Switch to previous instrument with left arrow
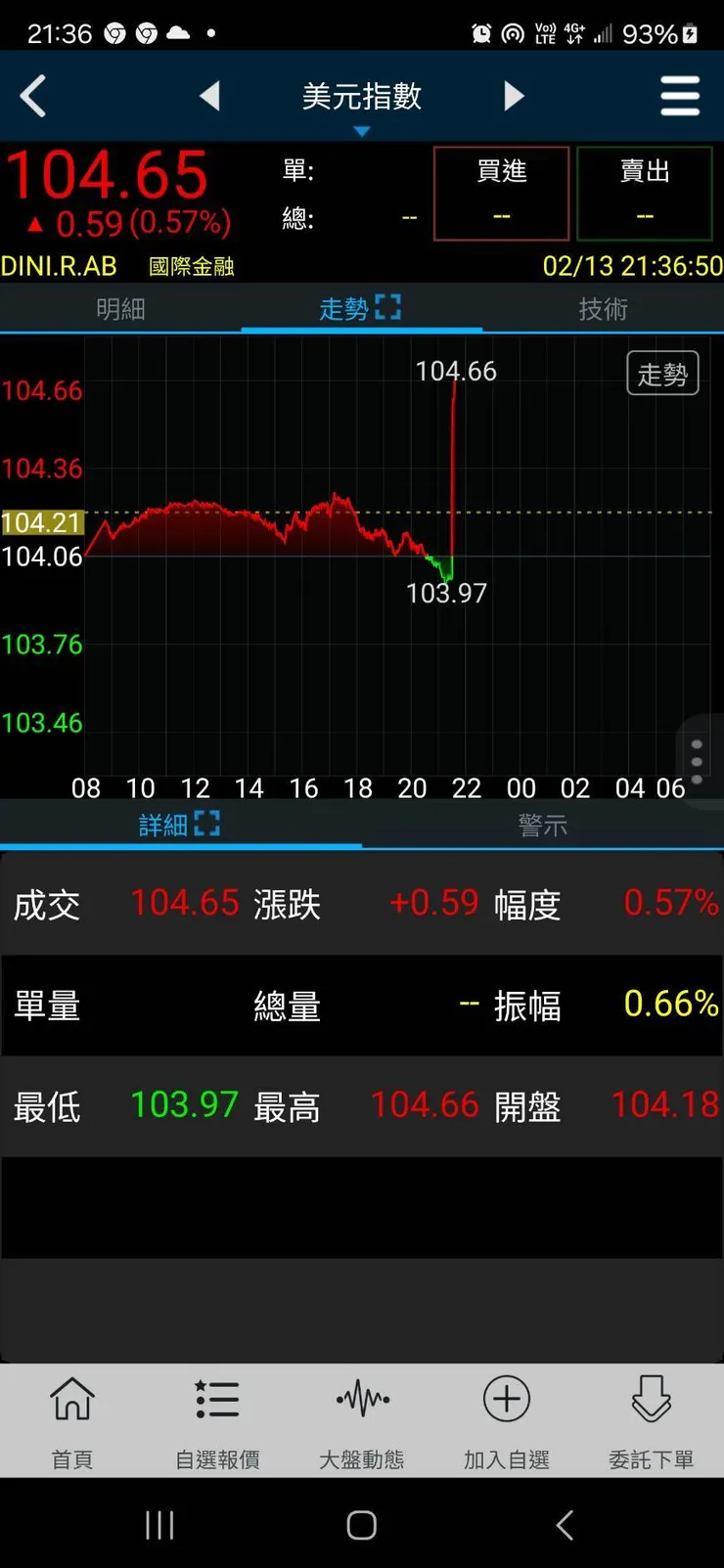724x1568 pixels. pyautogui.click(x=211, y=96)
